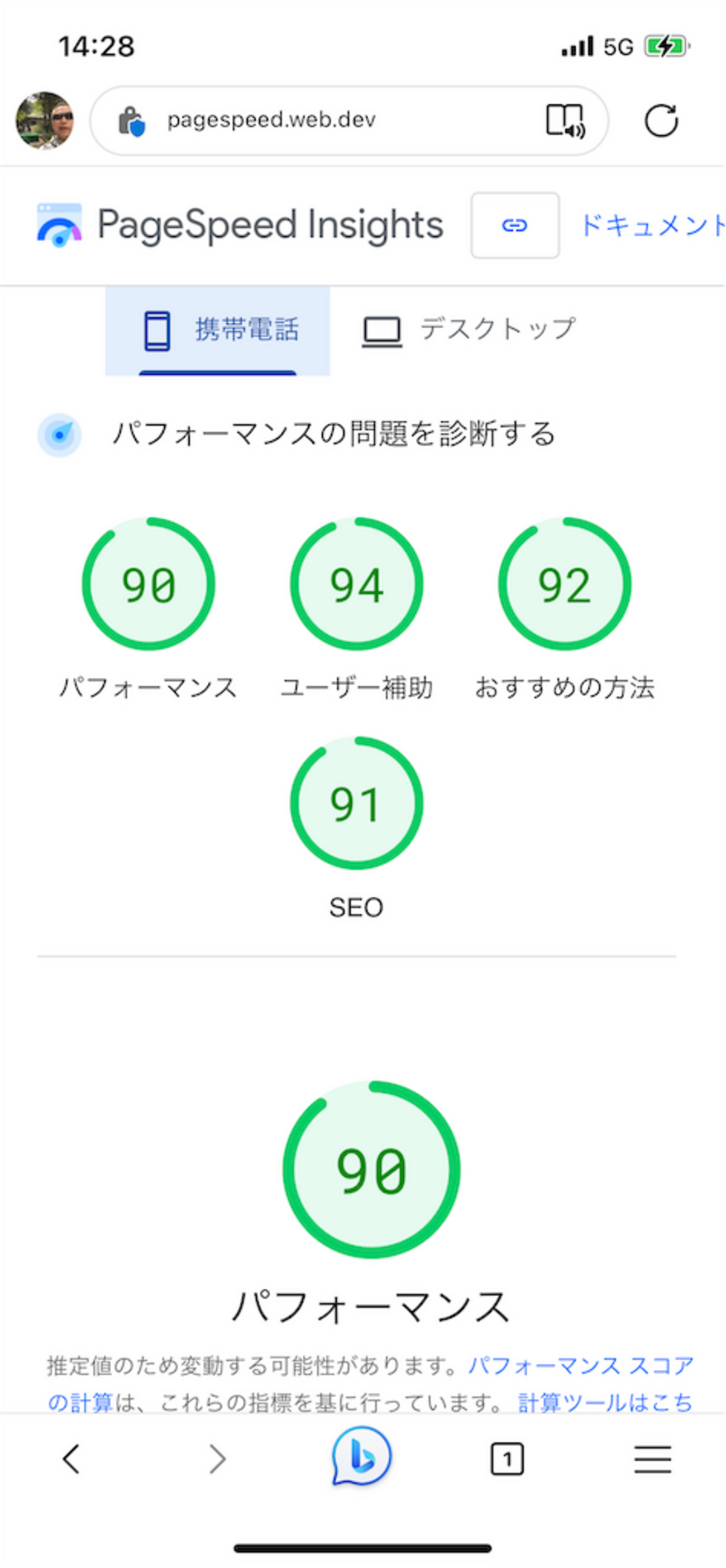The image size is (726, 1568).
Task: Open the profile avatar
Action: point(45,121)
